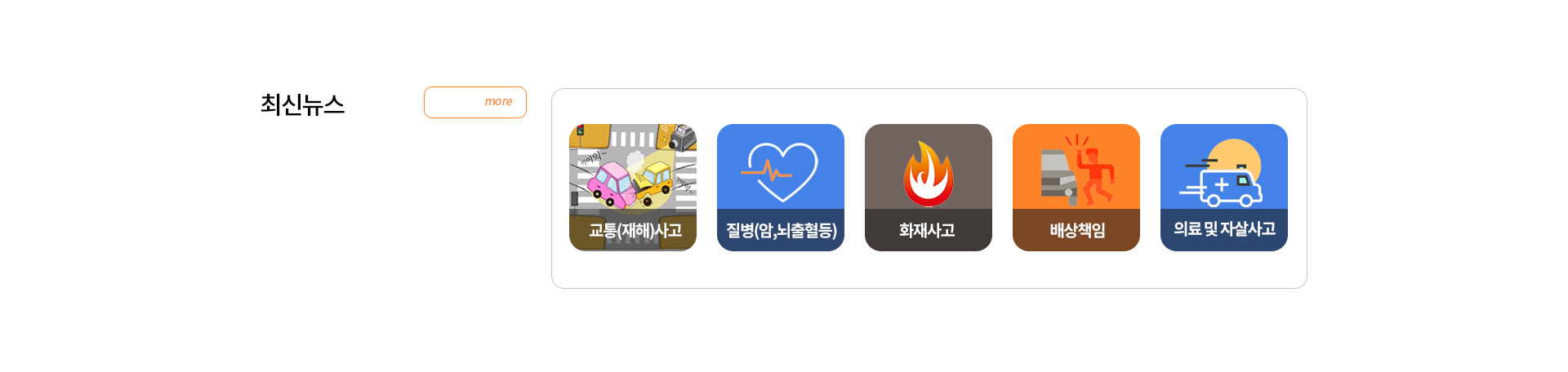Select the 질병(암,뇌출혈등) tile
The width and height of the screenshot is (1568, 372).
tap(780, 188)
